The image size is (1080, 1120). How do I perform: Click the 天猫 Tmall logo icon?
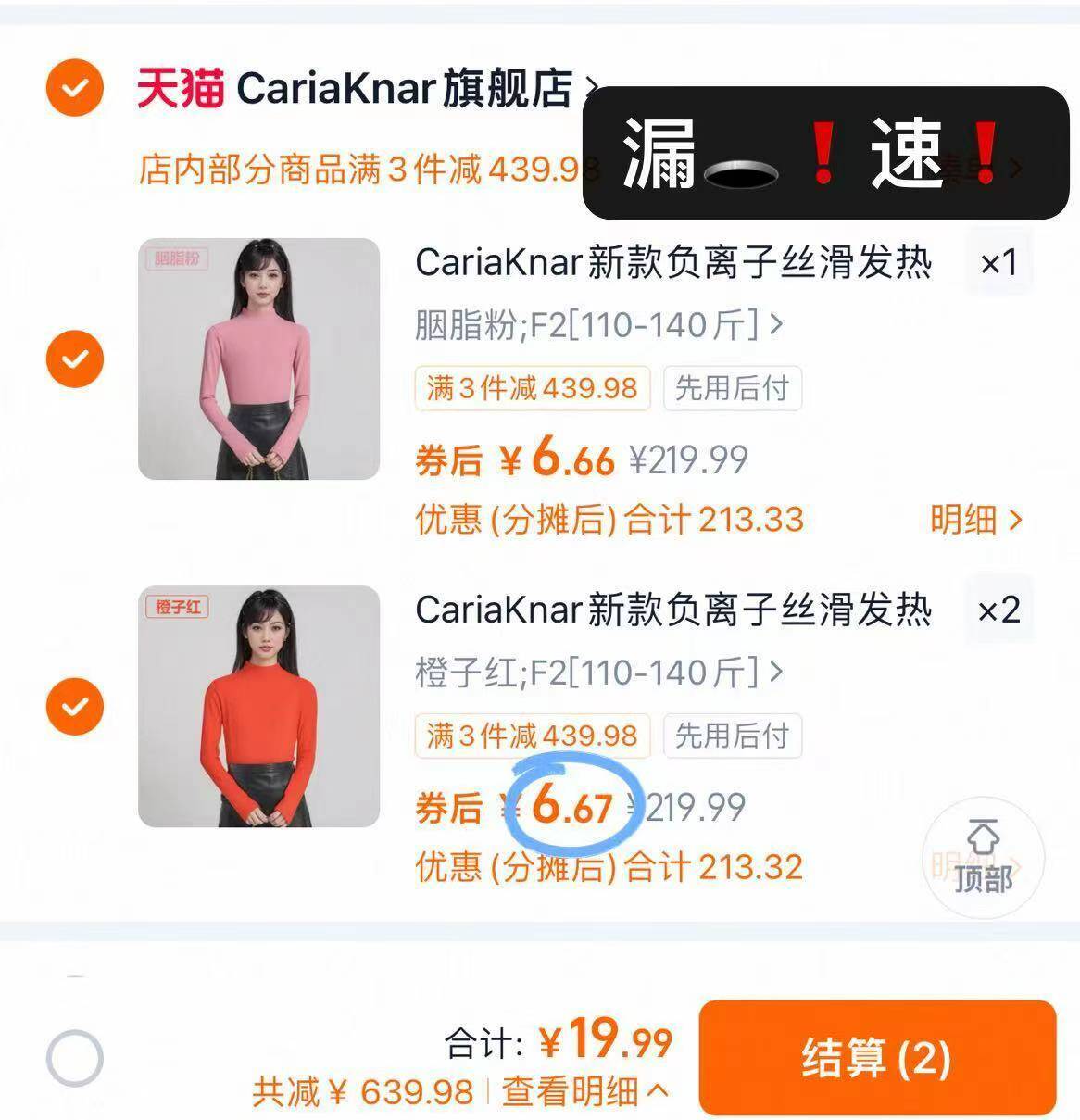[x=178, y=87]
